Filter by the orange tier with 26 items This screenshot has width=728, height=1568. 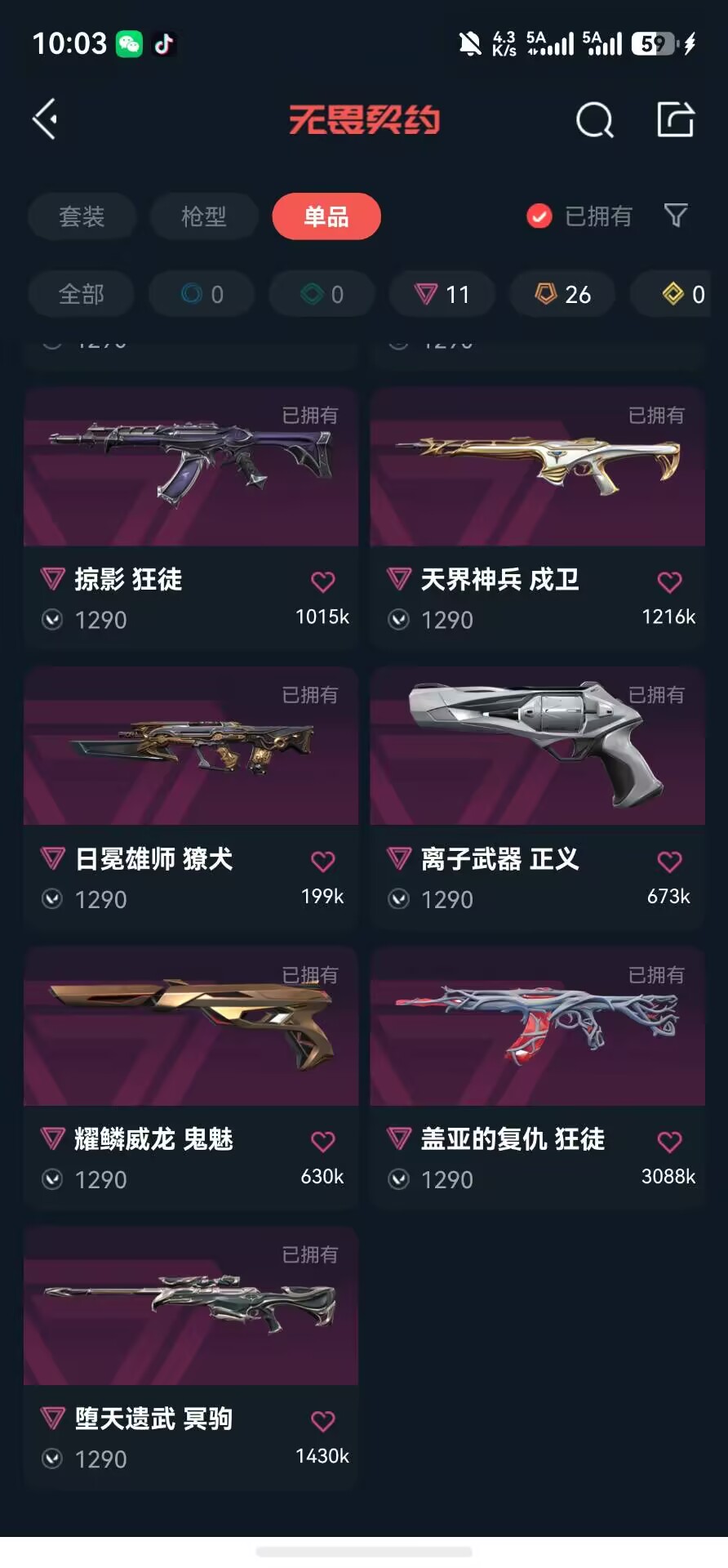[563, 294]
